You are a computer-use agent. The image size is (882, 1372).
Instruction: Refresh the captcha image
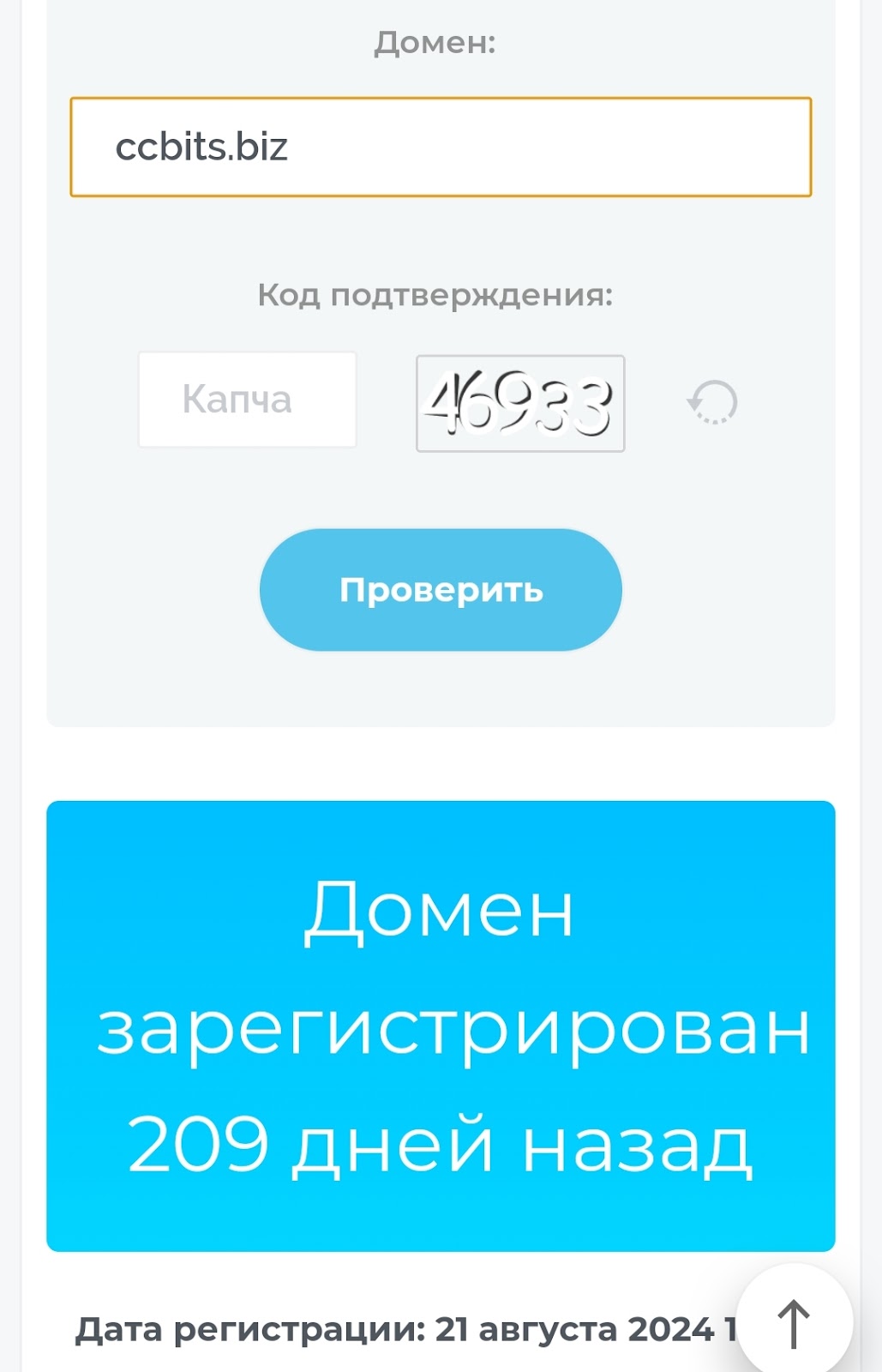(x=712, y=402)
